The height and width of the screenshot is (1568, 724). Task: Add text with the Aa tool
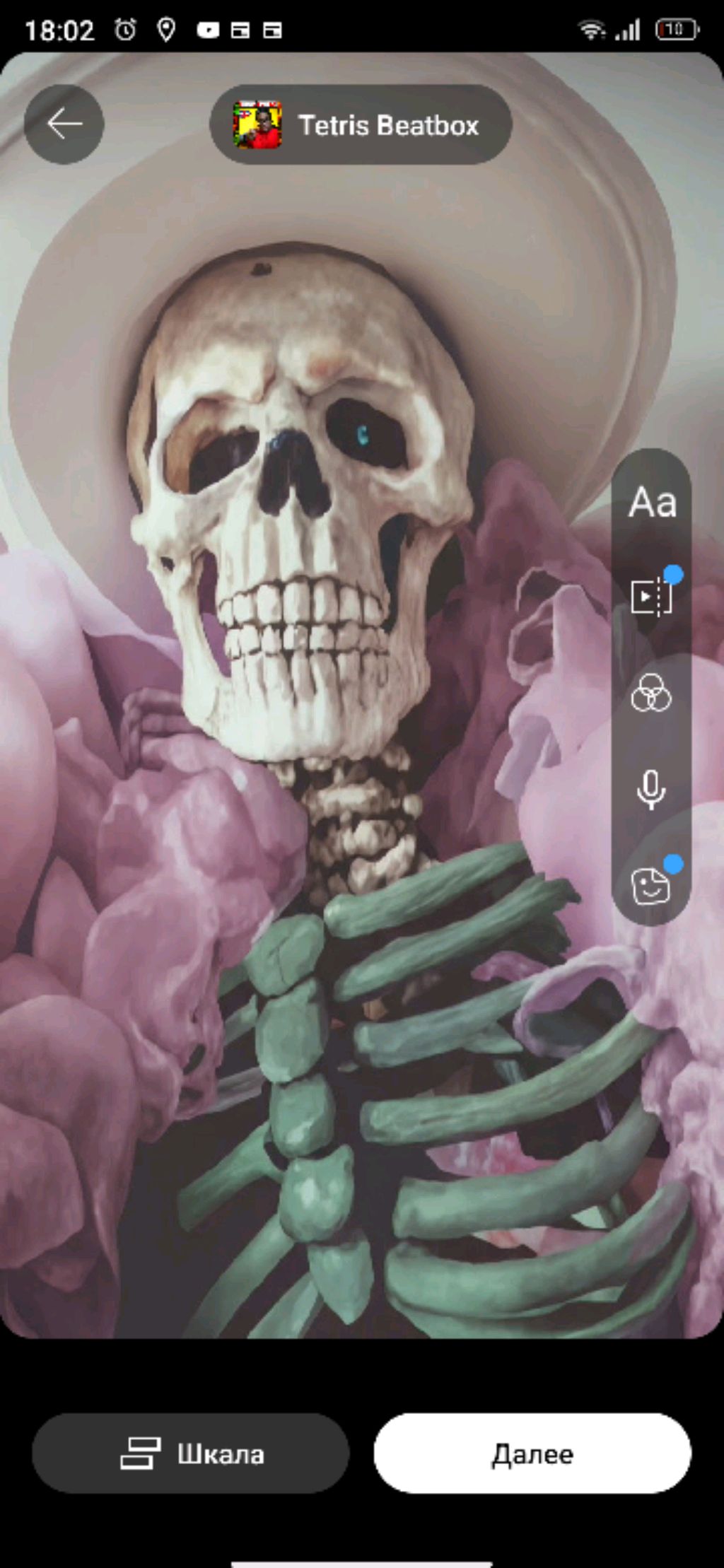click(x=652, y=502)
